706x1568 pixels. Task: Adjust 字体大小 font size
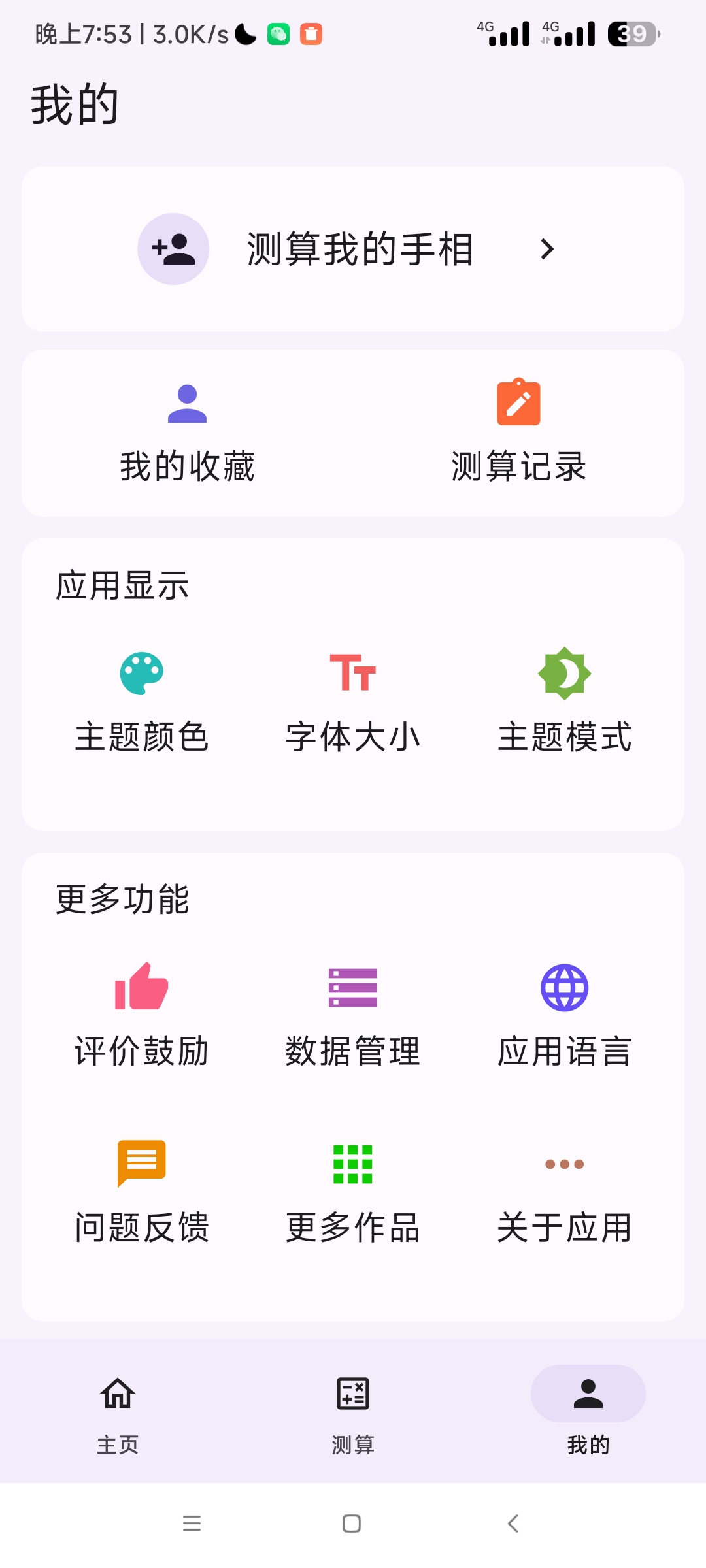tap(353, 702)
